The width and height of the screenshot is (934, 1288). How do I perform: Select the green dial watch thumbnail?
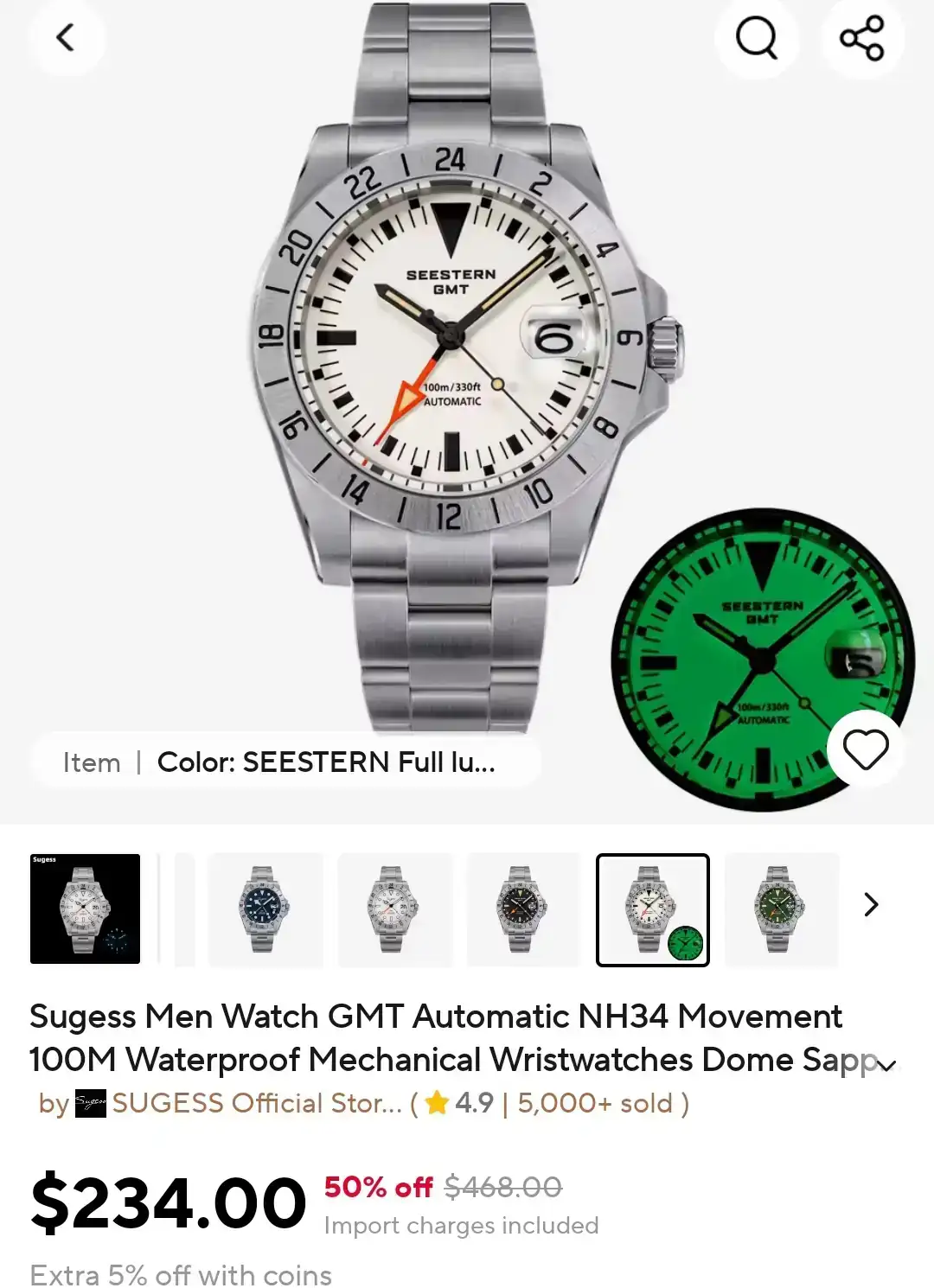coord(781,909)
